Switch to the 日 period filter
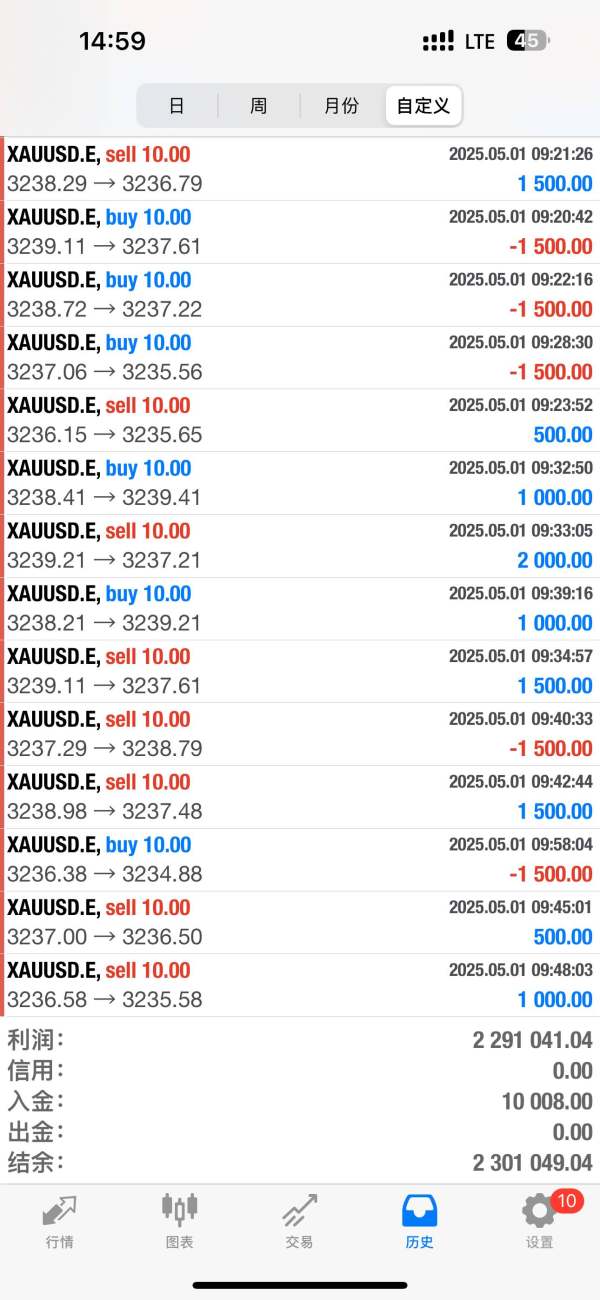The image size is (600, 1300). click(x=177, y=106)
